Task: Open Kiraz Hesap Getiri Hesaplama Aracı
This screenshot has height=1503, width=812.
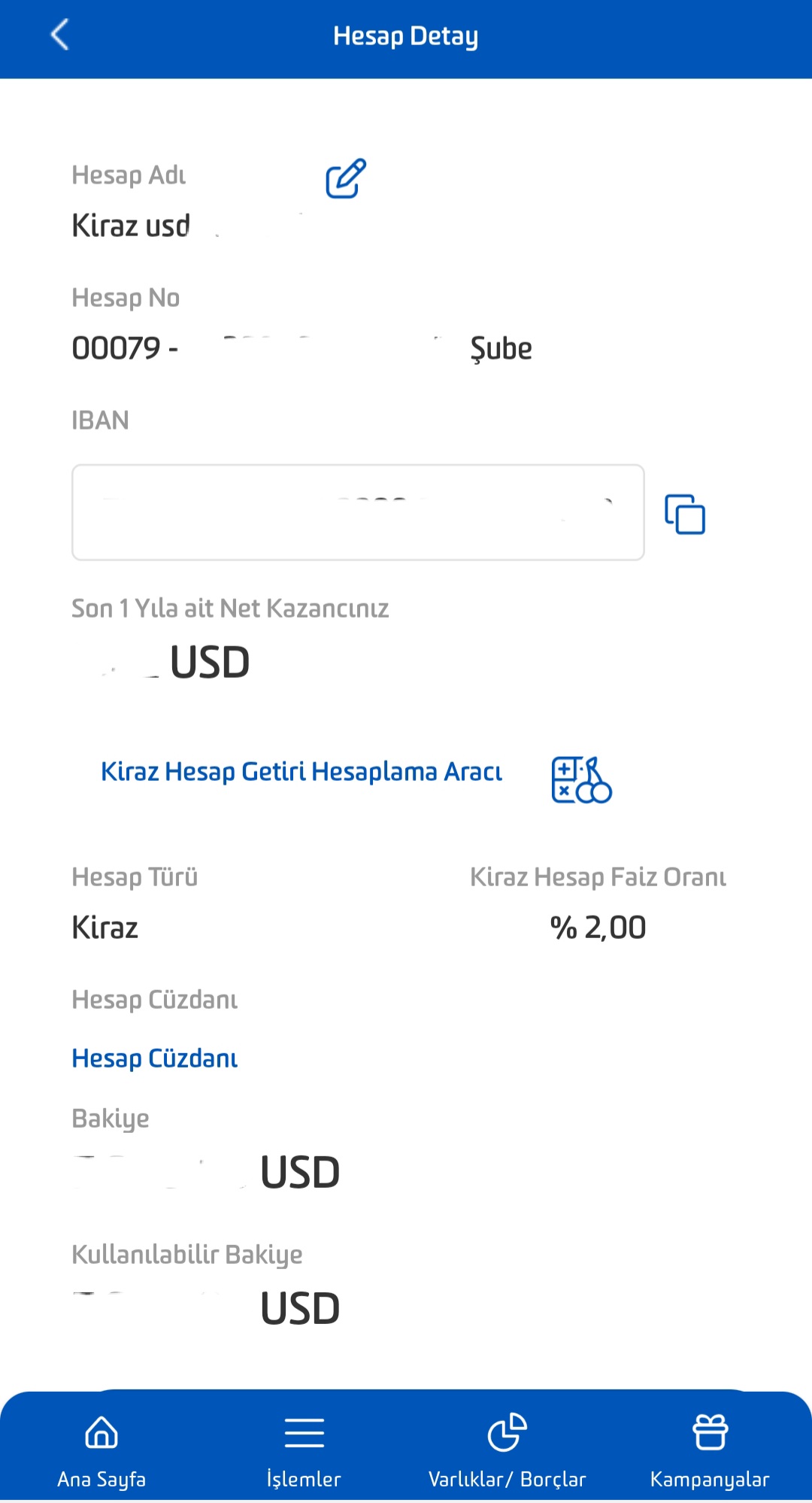Action: pyautogui.click(x=301, y=772)
